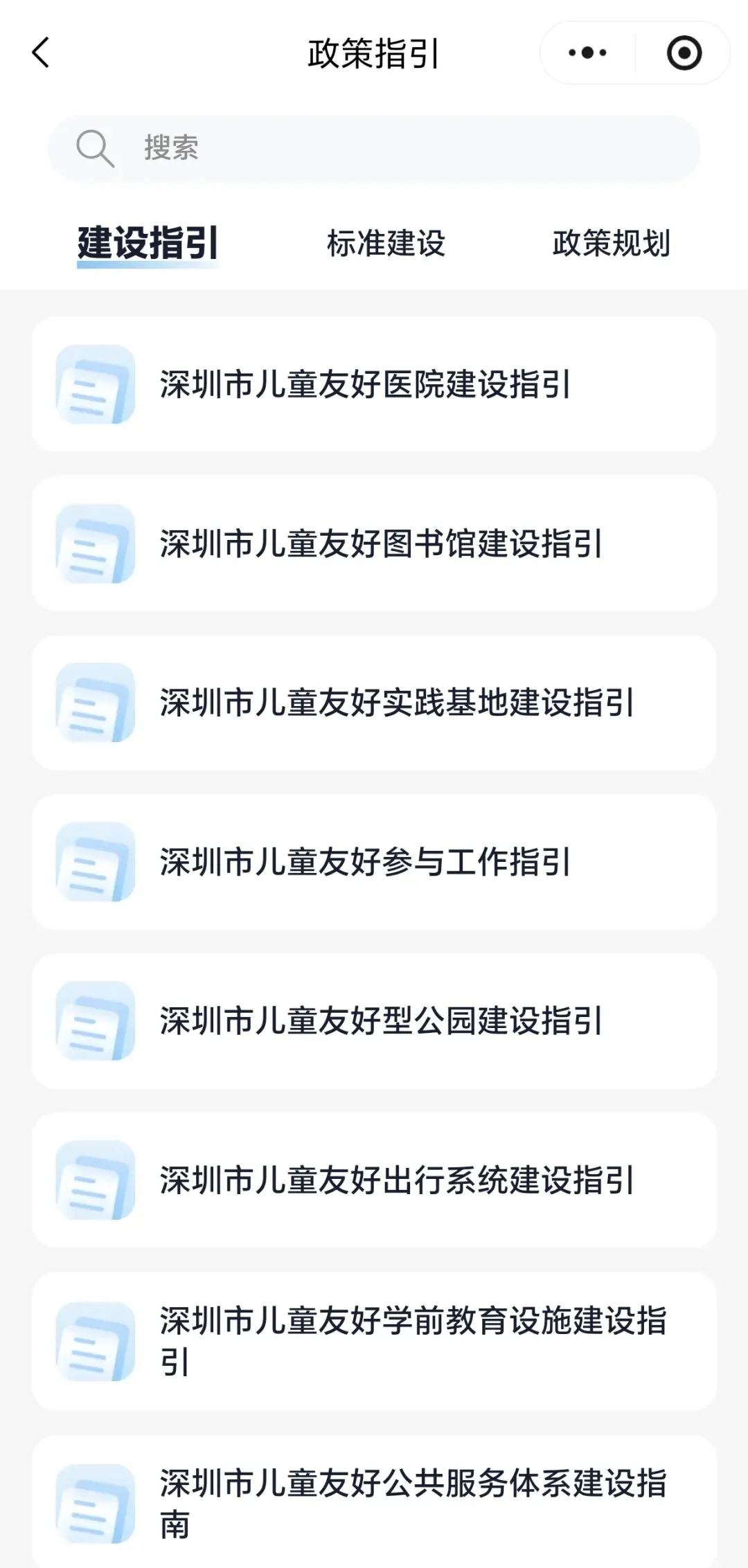Screen dimensions: 748x1568
Task: Open 深圳市儿童友好参与工作指引
Action: (374, 862)
